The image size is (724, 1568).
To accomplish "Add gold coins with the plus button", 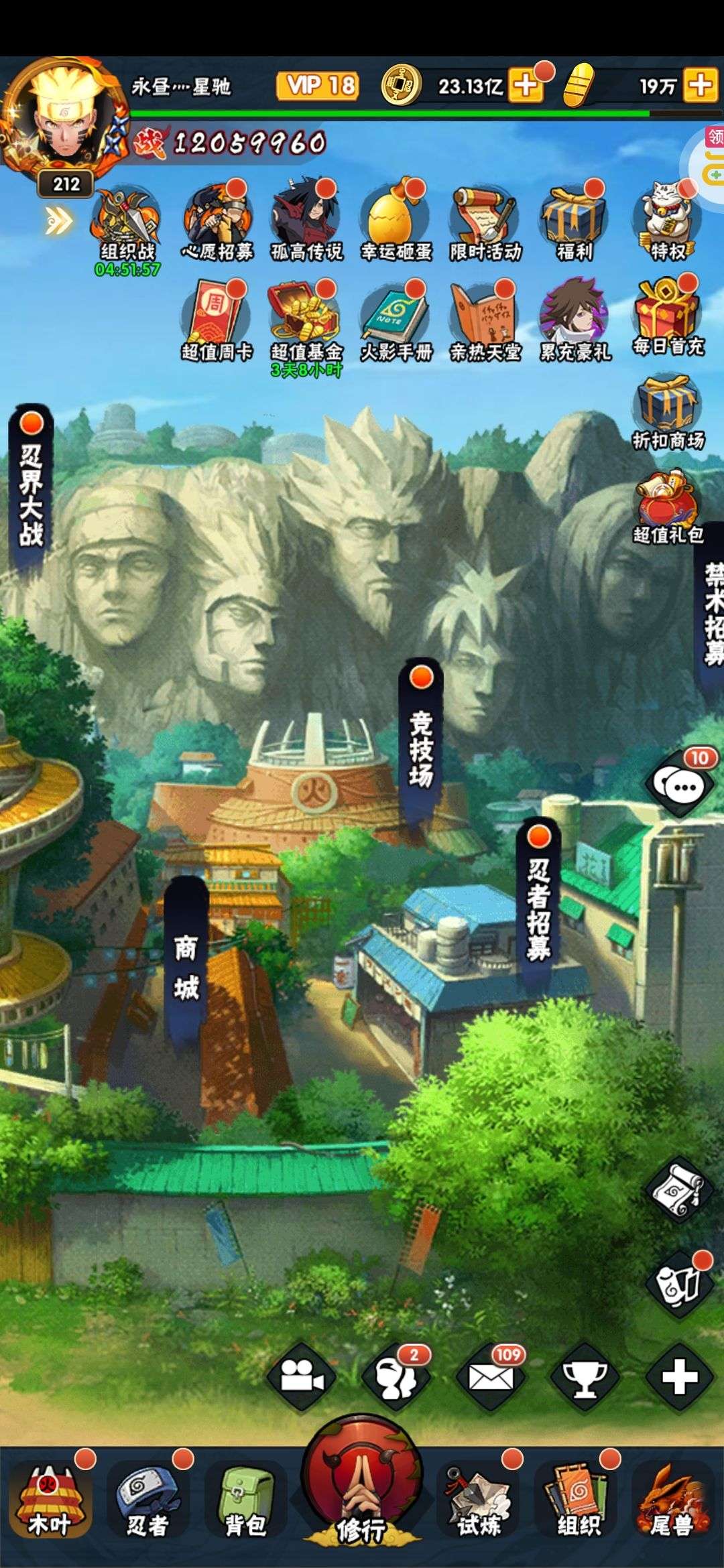I will click(526, 85).
